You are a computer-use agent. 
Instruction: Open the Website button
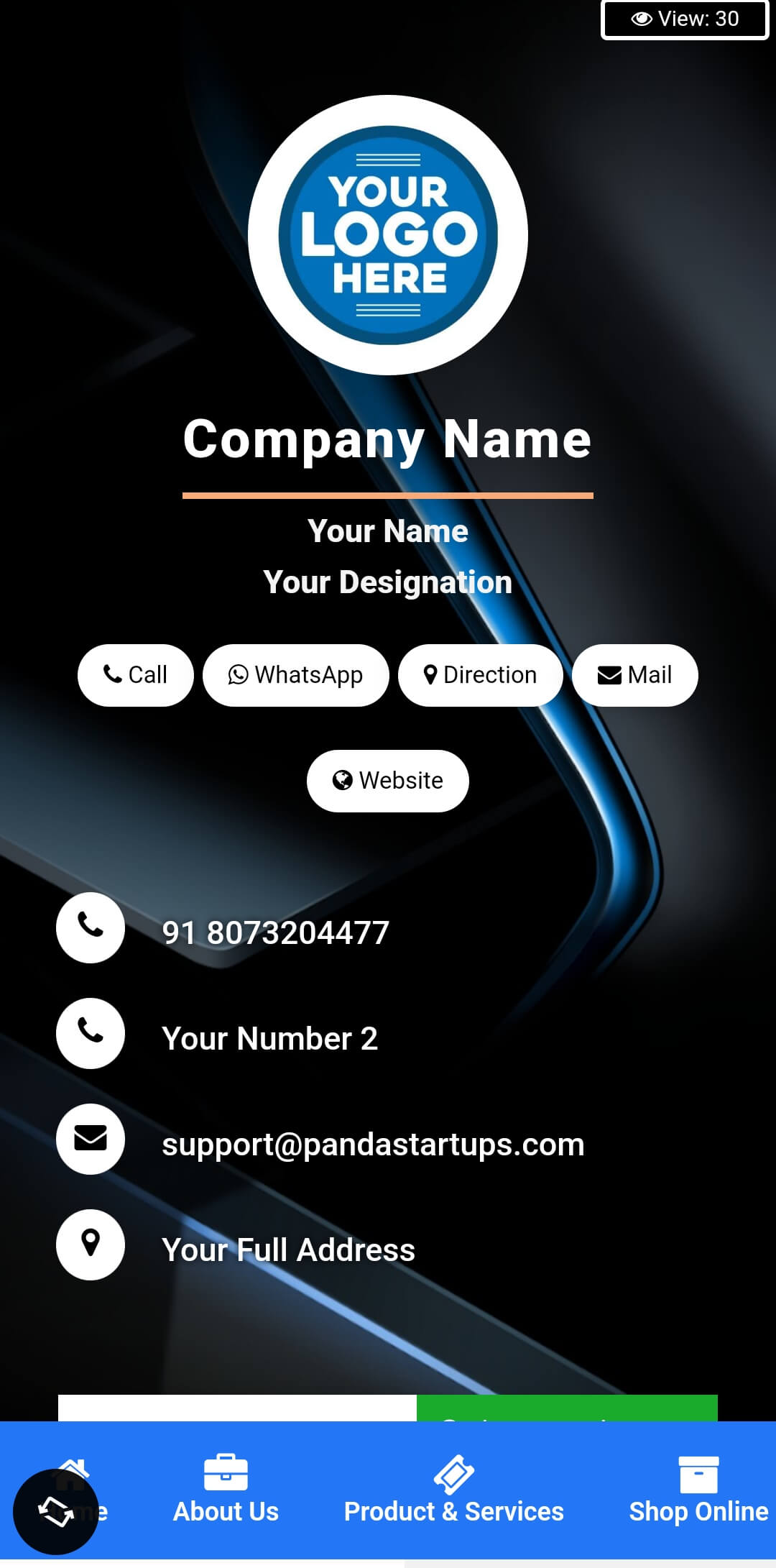point(387,781)
